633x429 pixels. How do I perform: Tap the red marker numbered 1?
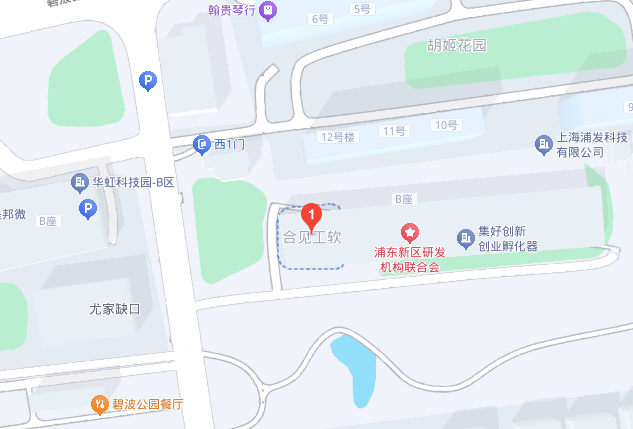(x=311, y=215)
